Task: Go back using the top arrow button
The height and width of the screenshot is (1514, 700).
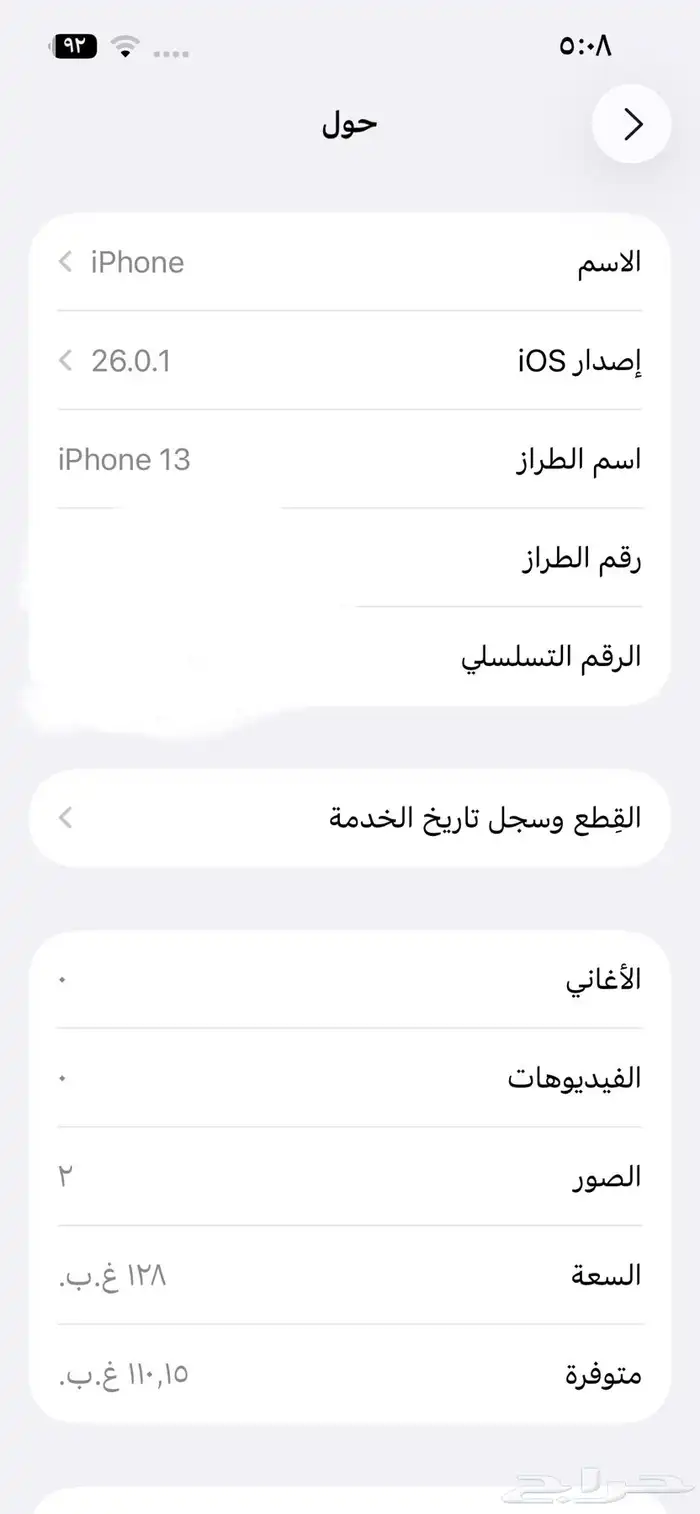Action: click(x=631, y=124)
